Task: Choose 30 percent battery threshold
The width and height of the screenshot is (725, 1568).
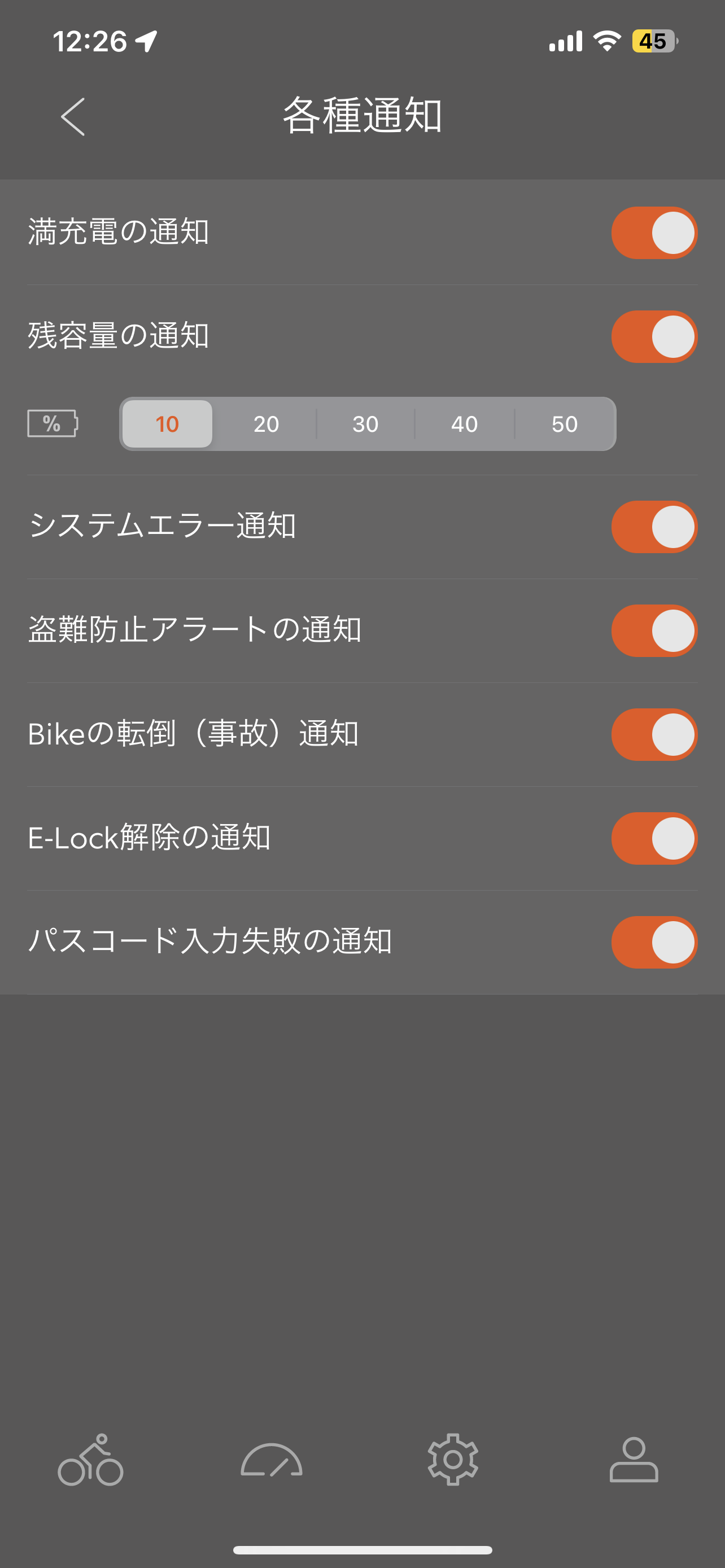Action: [365, 424]
